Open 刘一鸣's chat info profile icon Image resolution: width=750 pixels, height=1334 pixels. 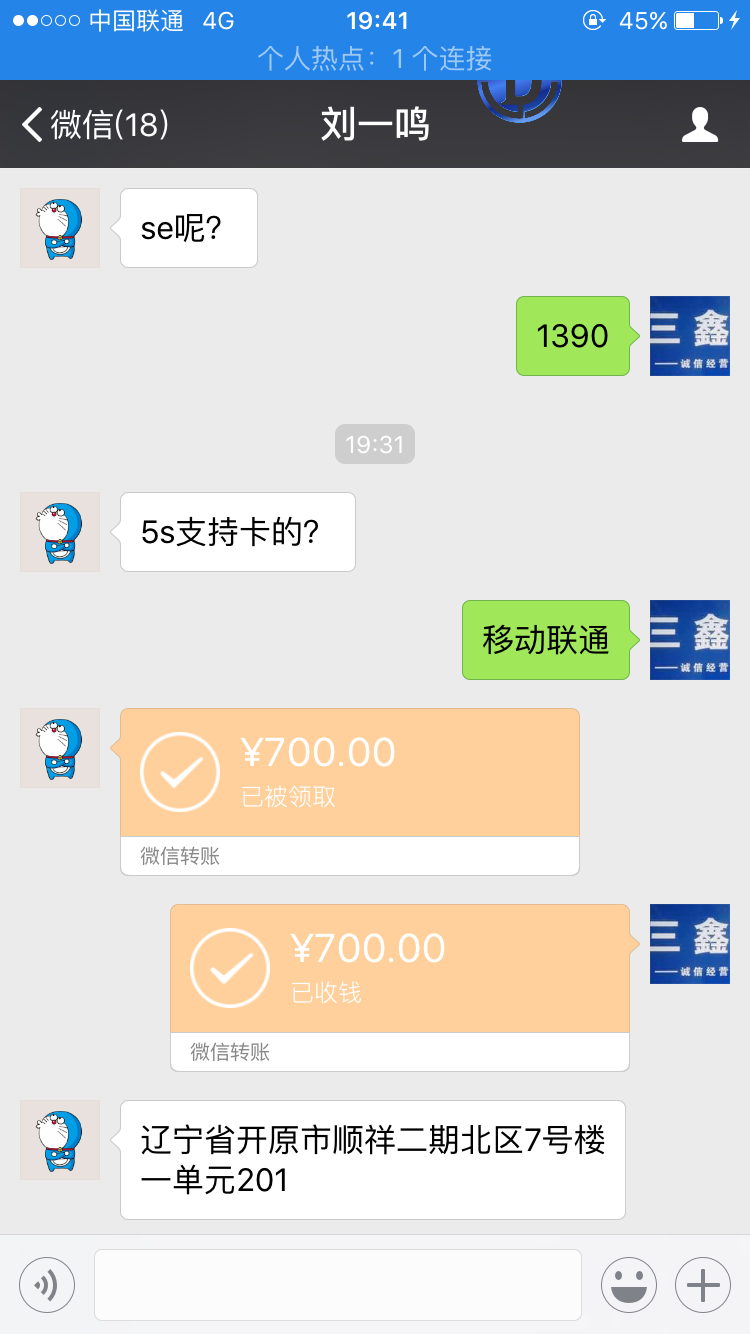click(x=699, y=125)
